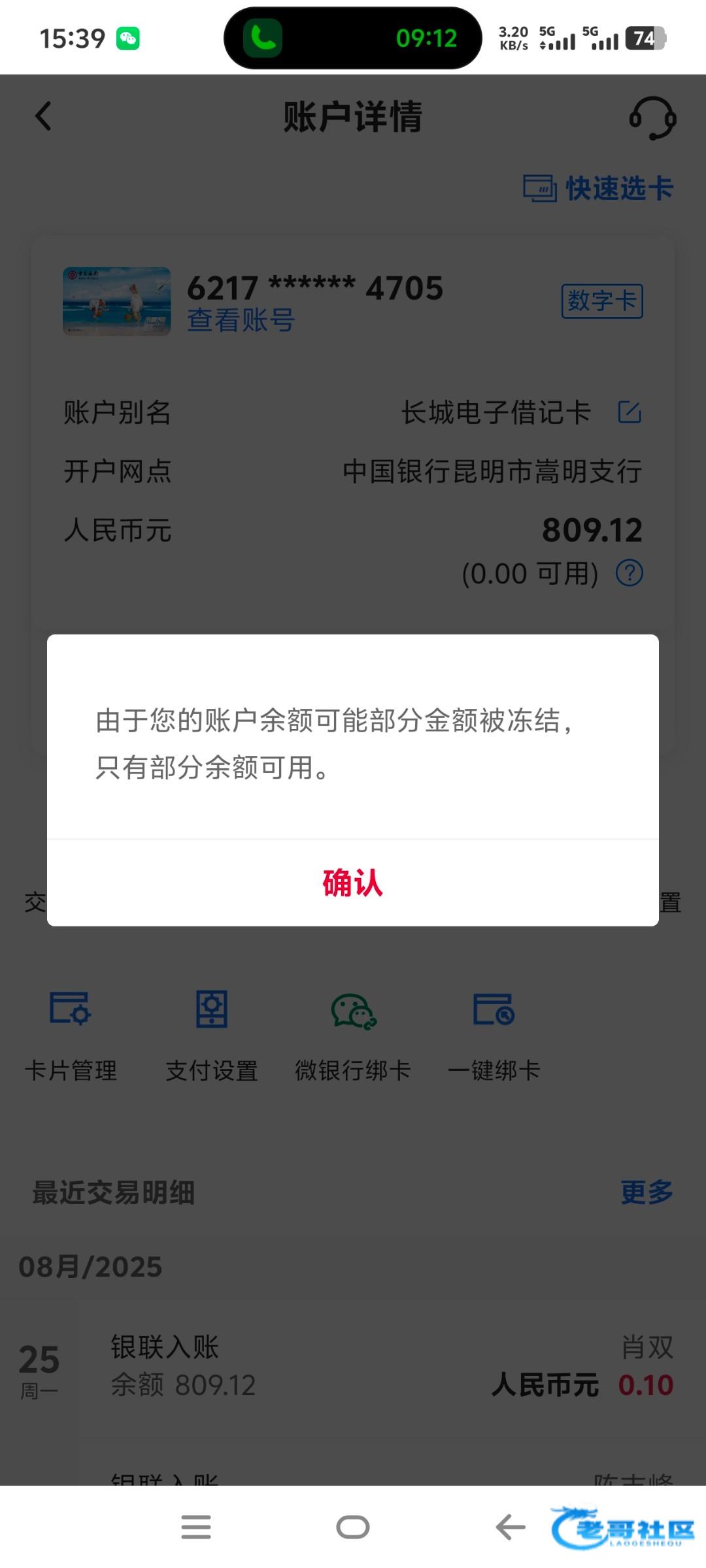Confirm the frozen balance dialog with 确认
Viewport: 706px width, 1568px height.
pyautogui.click(x=352, y=883)
